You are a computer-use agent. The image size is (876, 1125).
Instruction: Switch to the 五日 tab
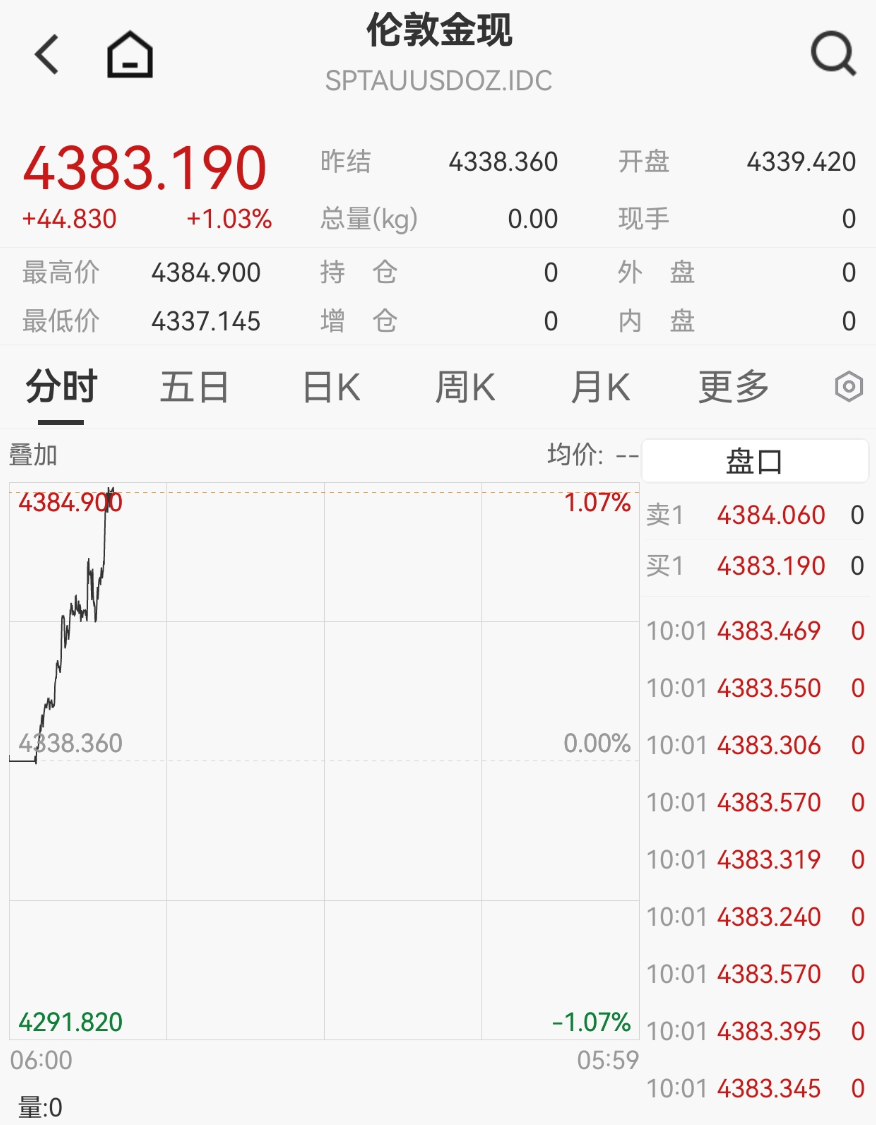(194, 387)
